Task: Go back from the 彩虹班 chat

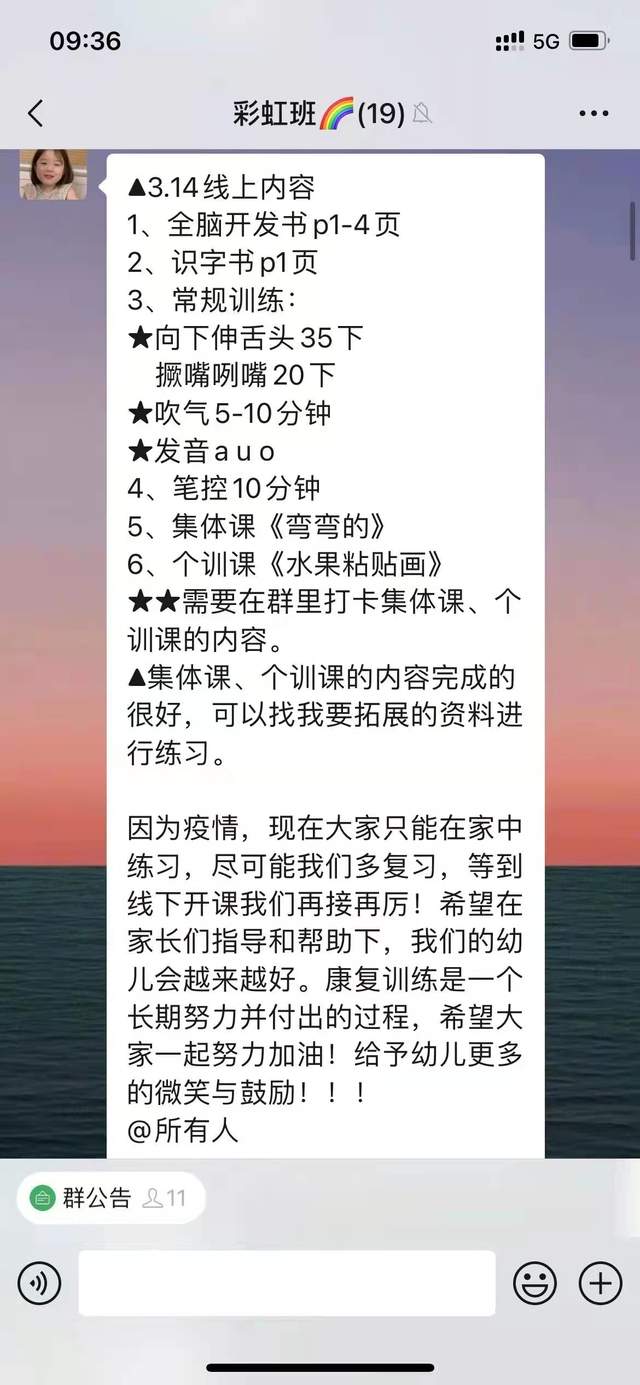Action: pyautogui.click(x=36, y=113)
